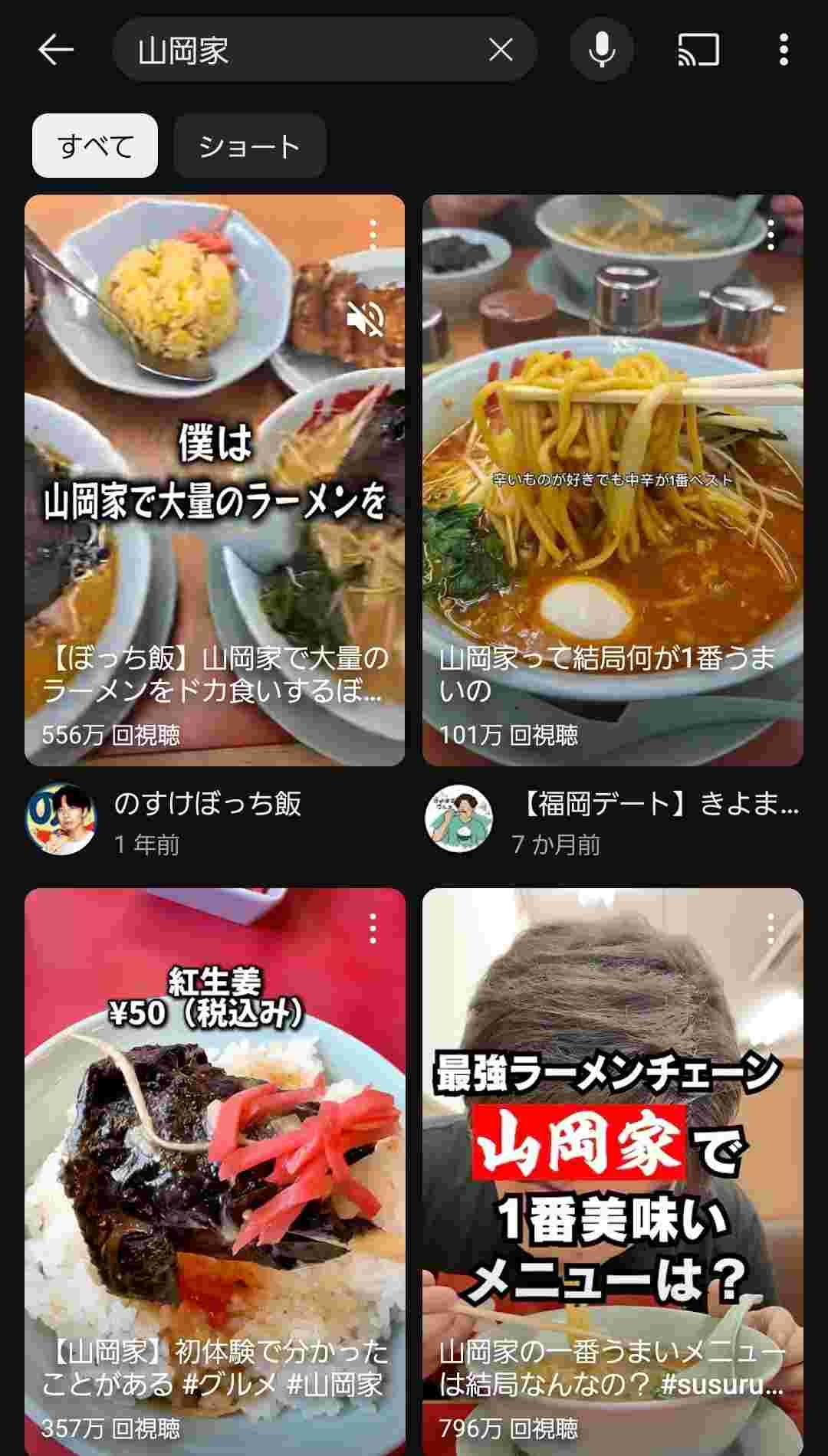Open options for the 最強ラーメンチェーン short
The height and width of the screenshot is (1456, 828).
coord(770,929)
